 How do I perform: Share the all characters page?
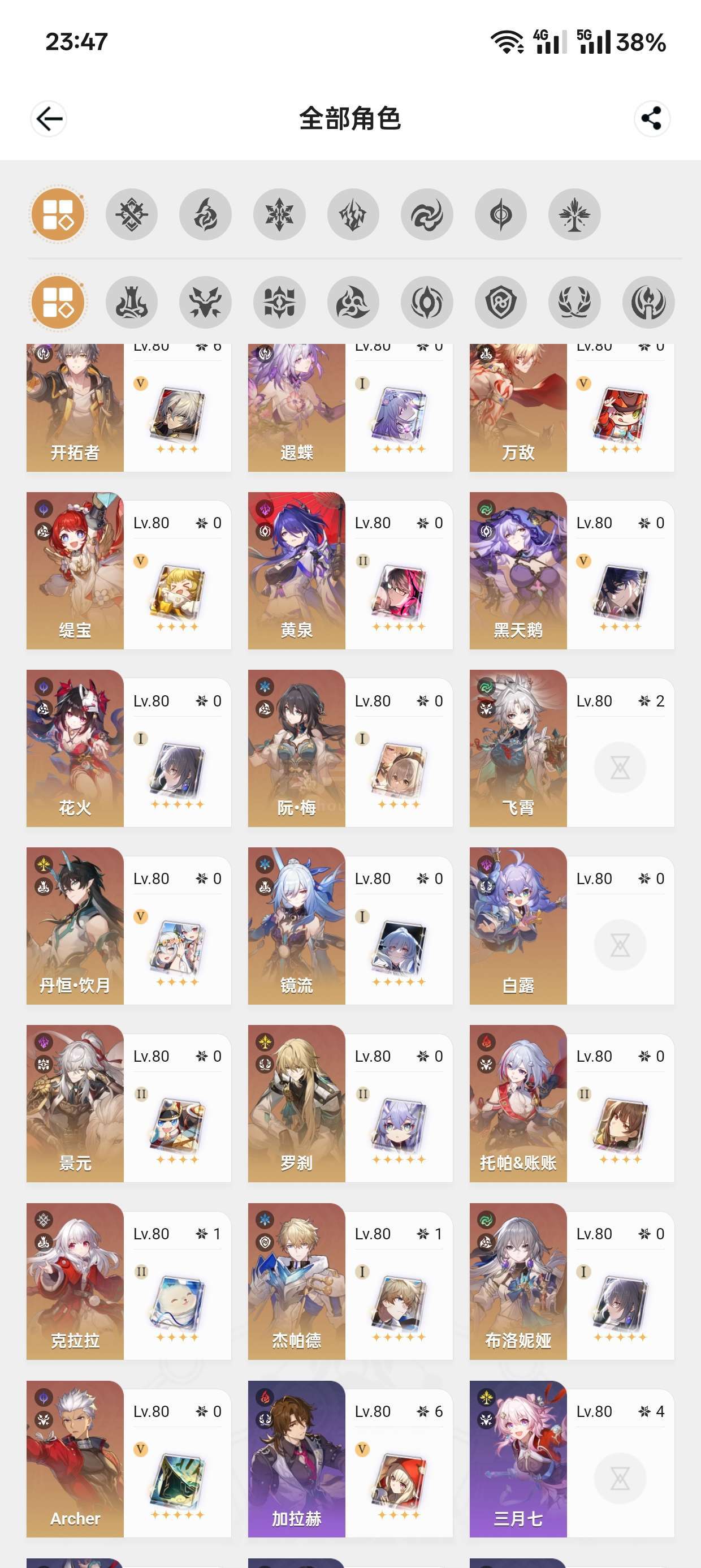tap(652, 119)
